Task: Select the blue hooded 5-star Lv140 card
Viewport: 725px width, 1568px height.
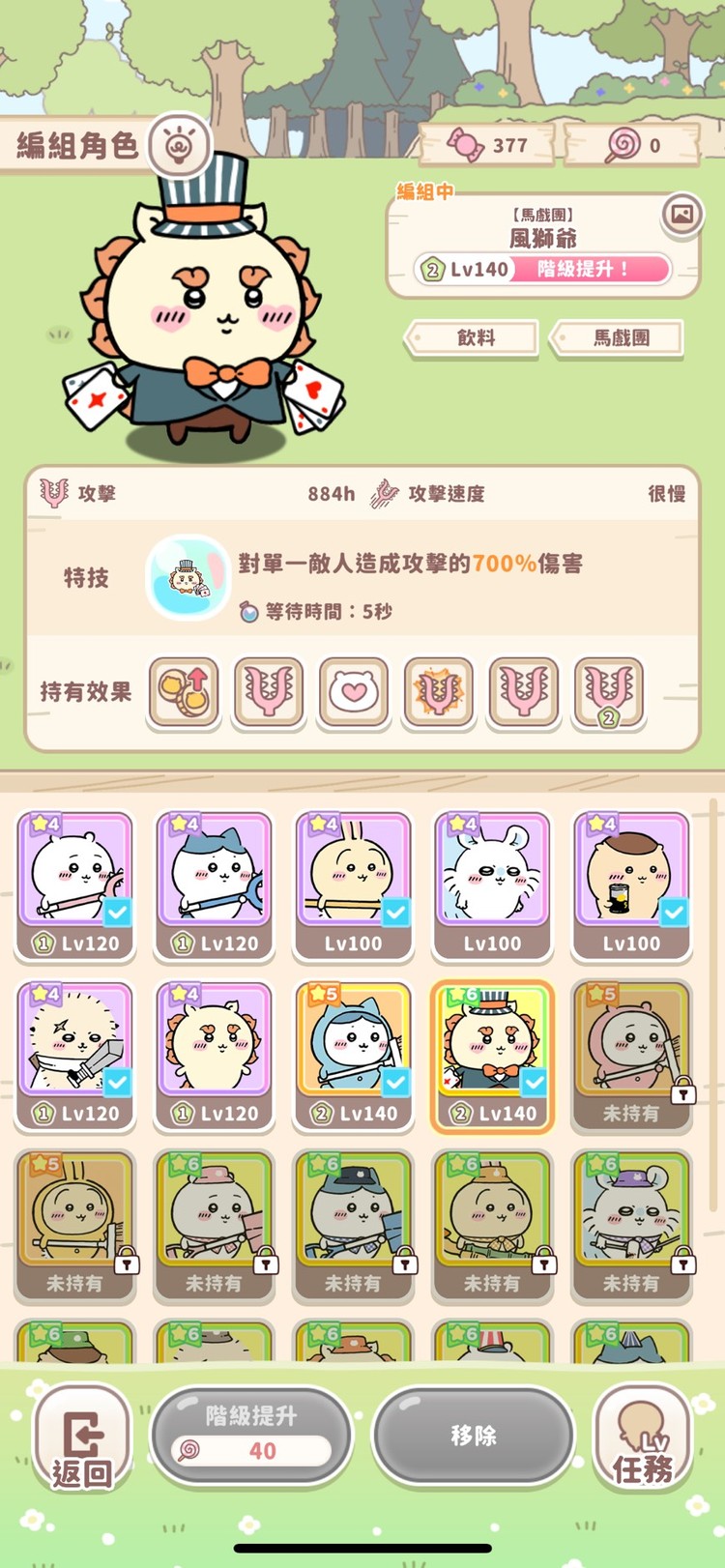Action: coord(353,1054)
